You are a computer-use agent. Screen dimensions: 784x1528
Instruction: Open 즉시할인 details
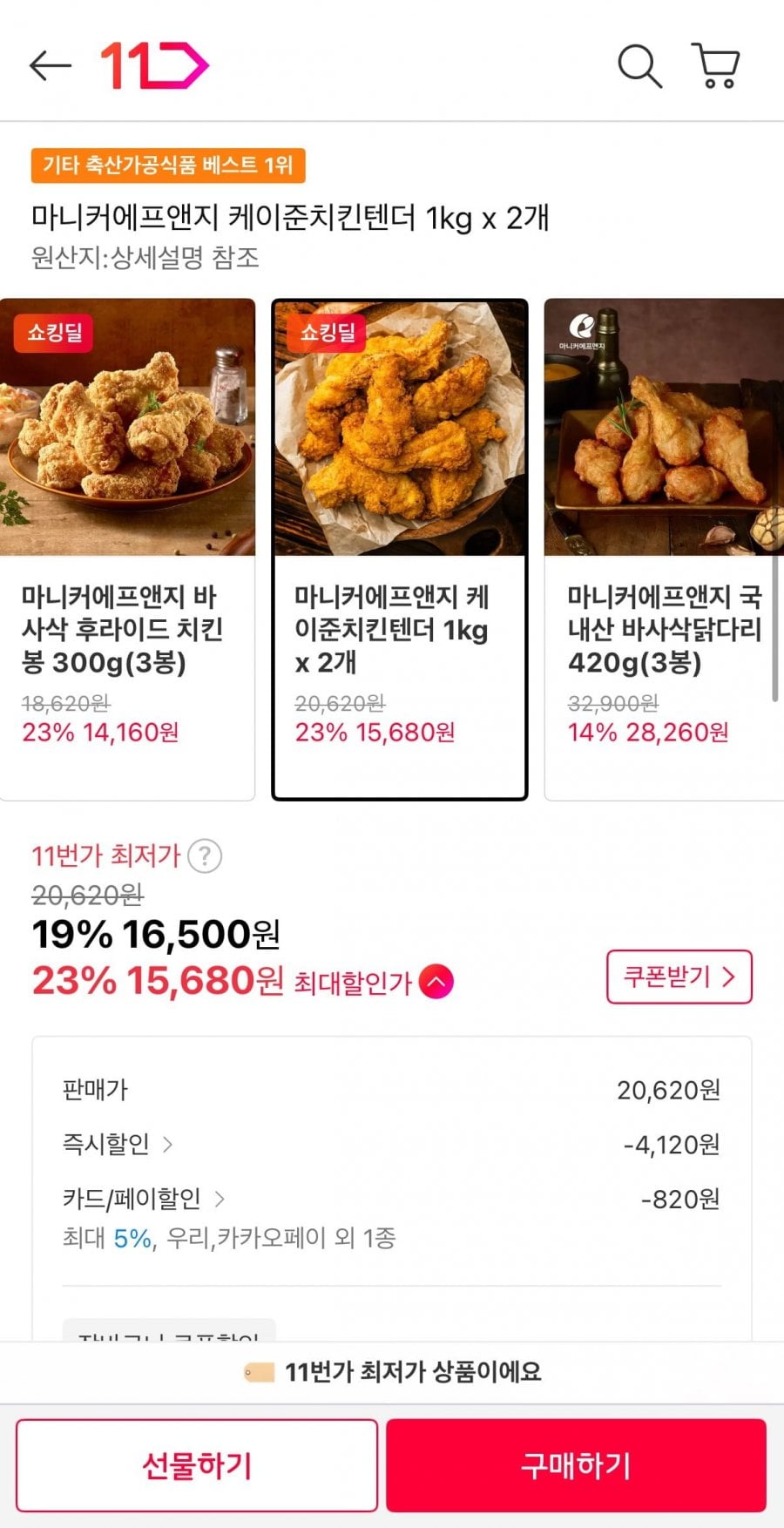118,1144
